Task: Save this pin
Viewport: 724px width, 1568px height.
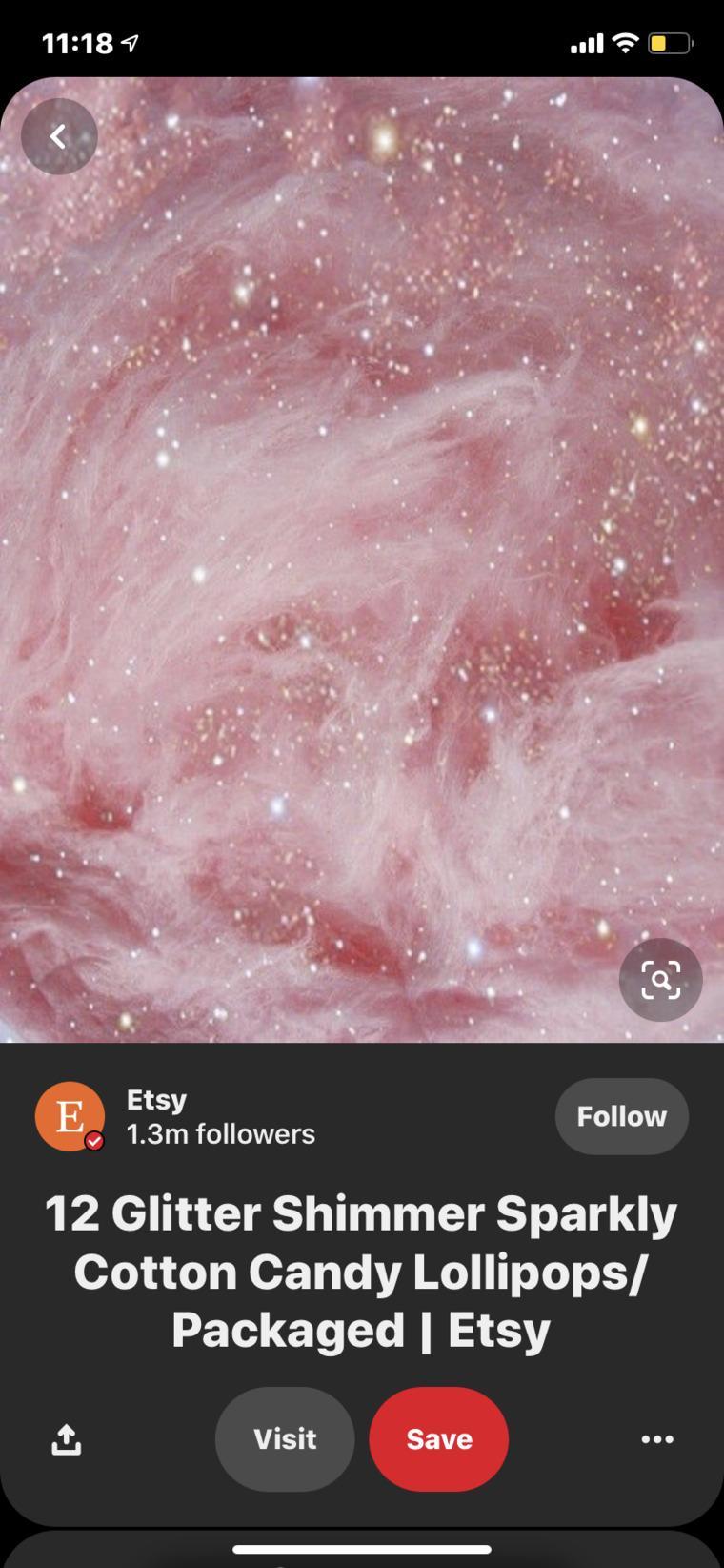Action: pos(439,1438)
